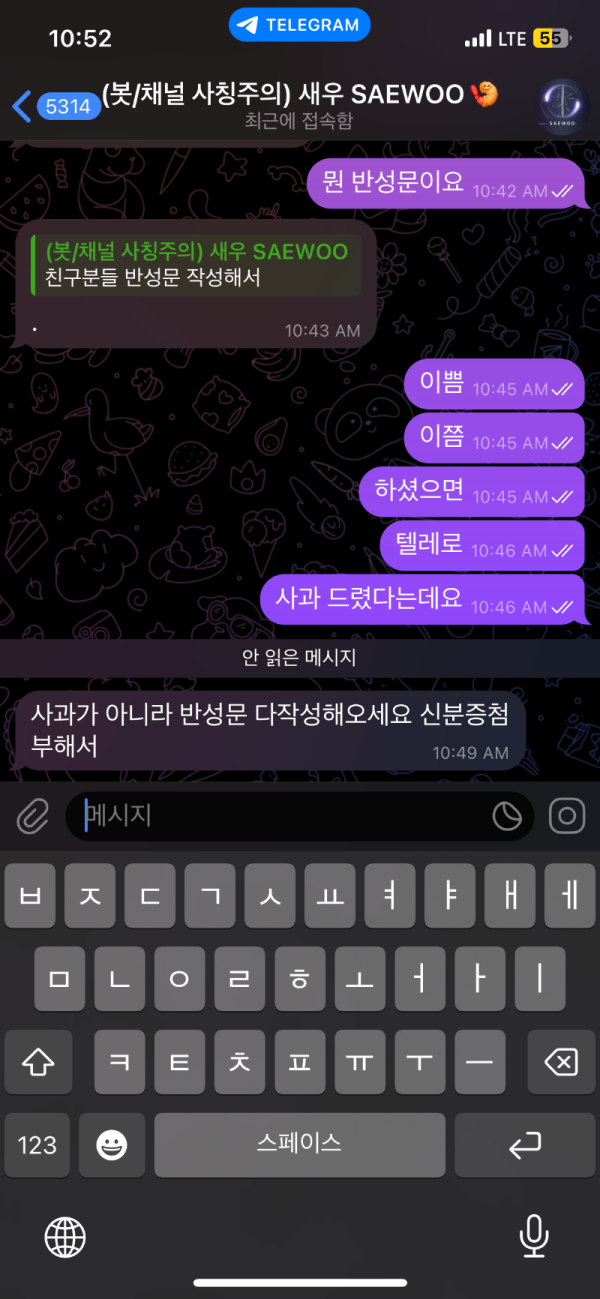
Task: Record a video message with the camera icon
Action: (567, 817)
